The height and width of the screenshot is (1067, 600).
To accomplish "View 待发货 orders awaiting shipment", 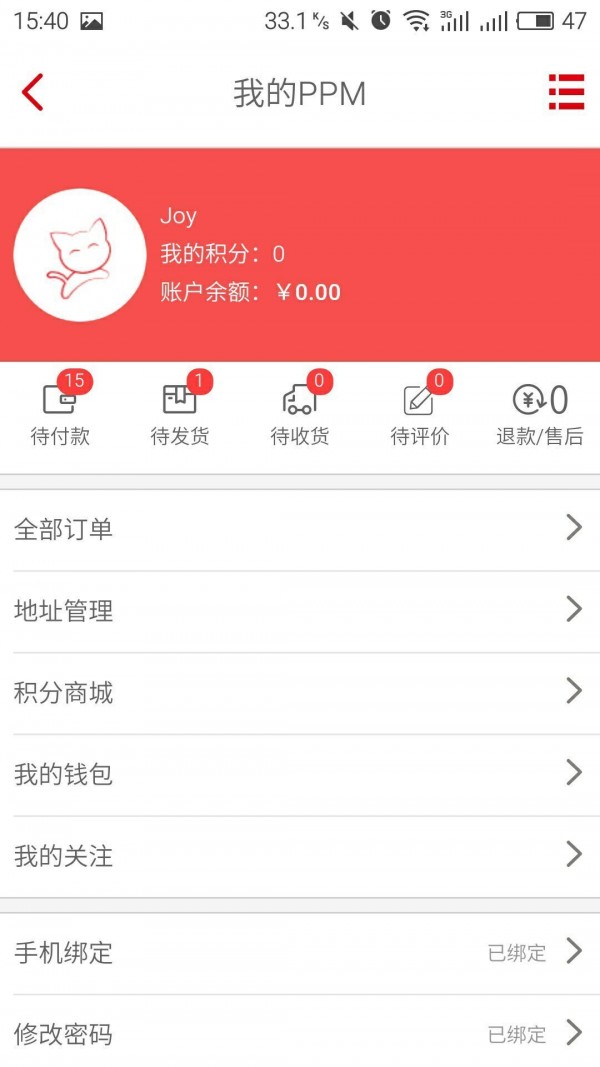I will pyautogui.click(x=180, y=415).
